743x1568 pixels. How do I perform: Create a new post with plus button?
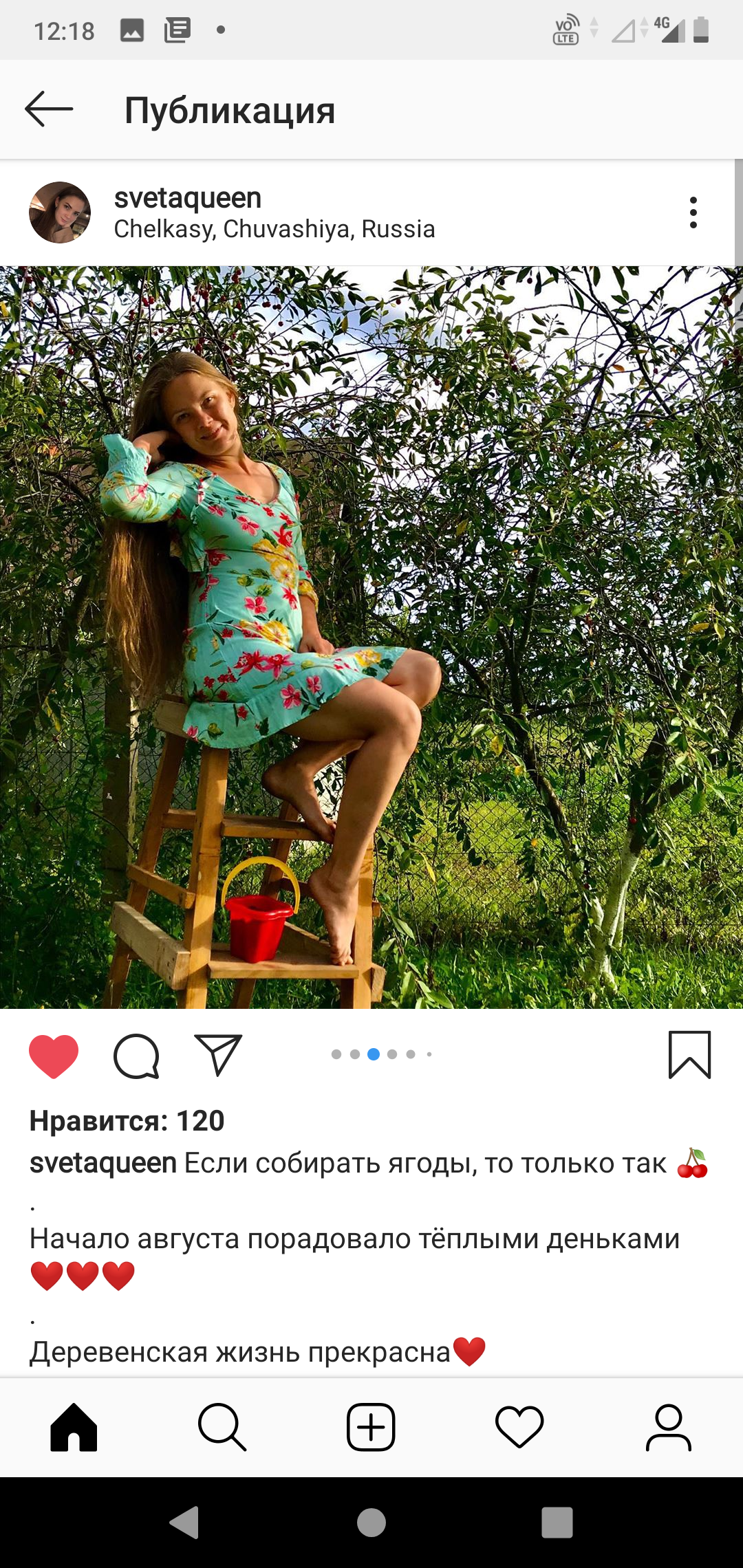(371, 1428)
